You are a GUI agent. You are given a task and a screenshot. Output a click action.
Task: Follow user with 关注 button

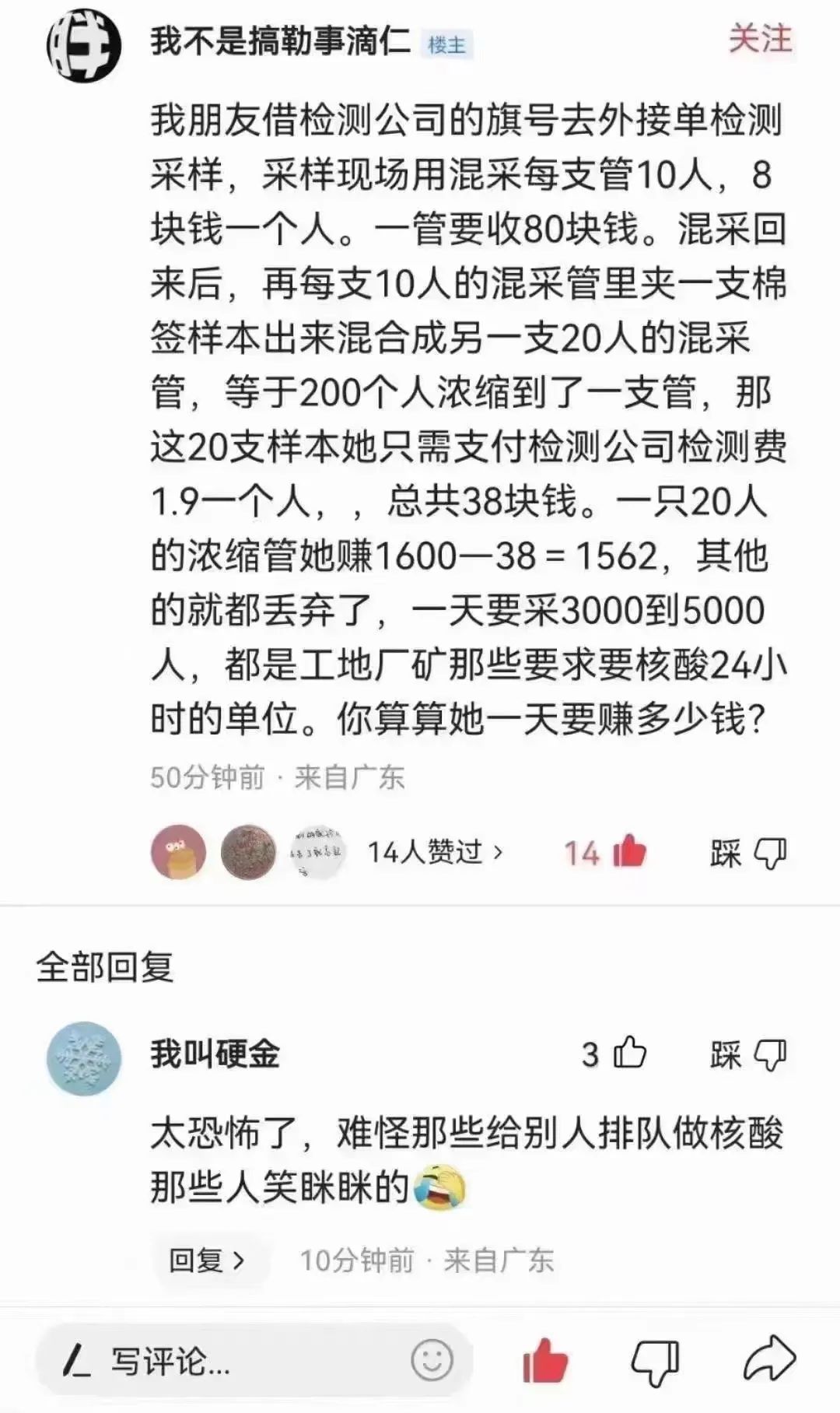coord(759,39)
